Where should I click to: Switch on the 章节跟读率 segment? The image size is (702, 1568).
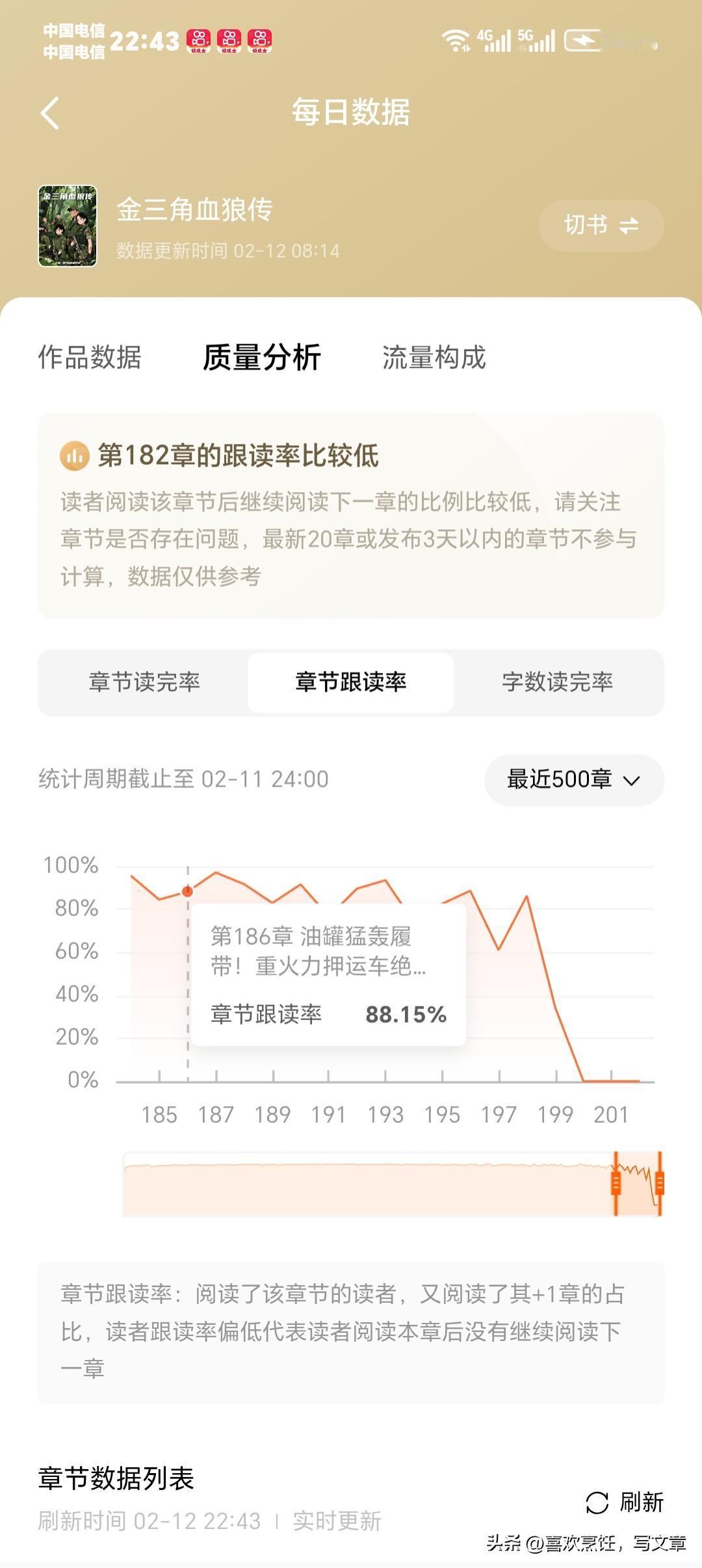click(x=351, y=683)
